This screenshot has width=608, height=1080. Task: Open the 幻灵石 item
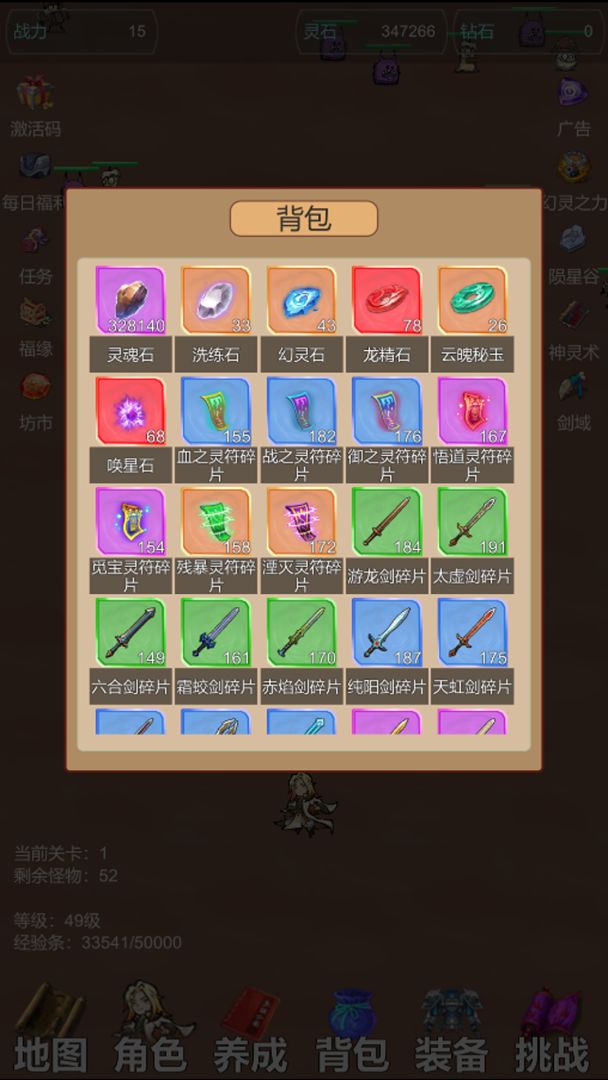pos(302,300)
